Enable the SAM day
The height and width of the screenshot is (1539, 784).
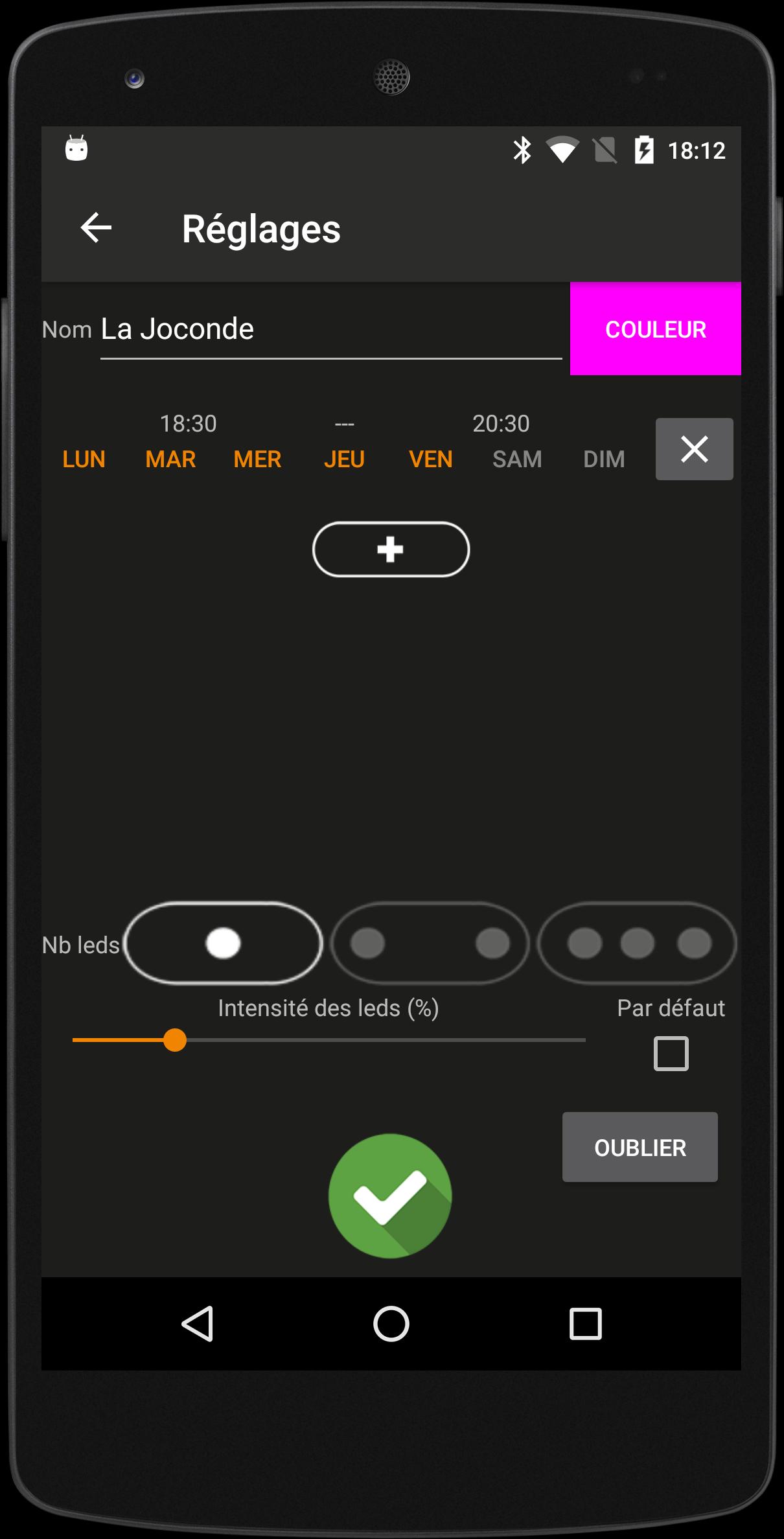pyautogui.click(x=517, y=459)
